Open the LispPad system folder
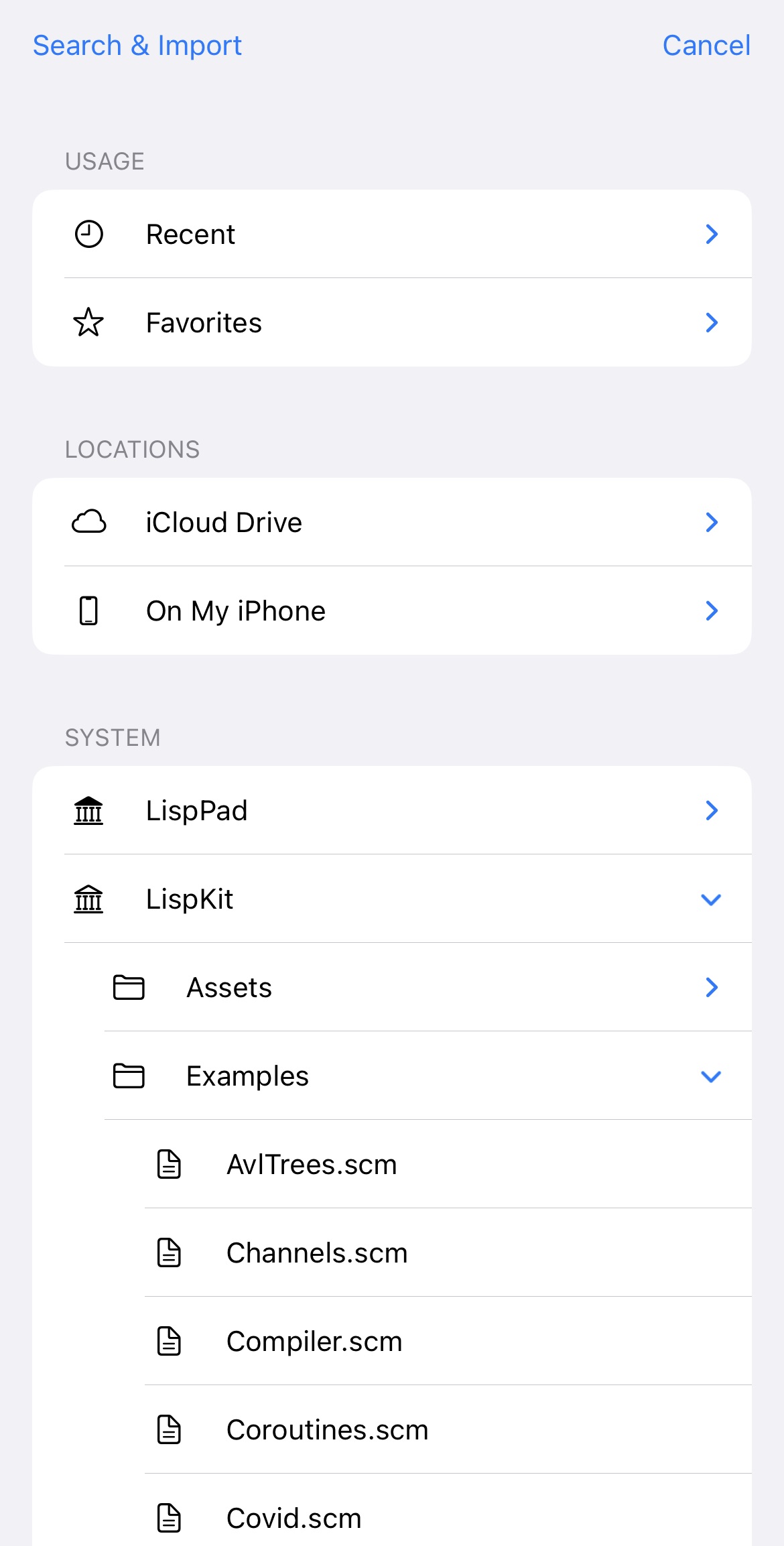Image resolution: width=784 pixels, height=1546 pixels. [391, 811]
